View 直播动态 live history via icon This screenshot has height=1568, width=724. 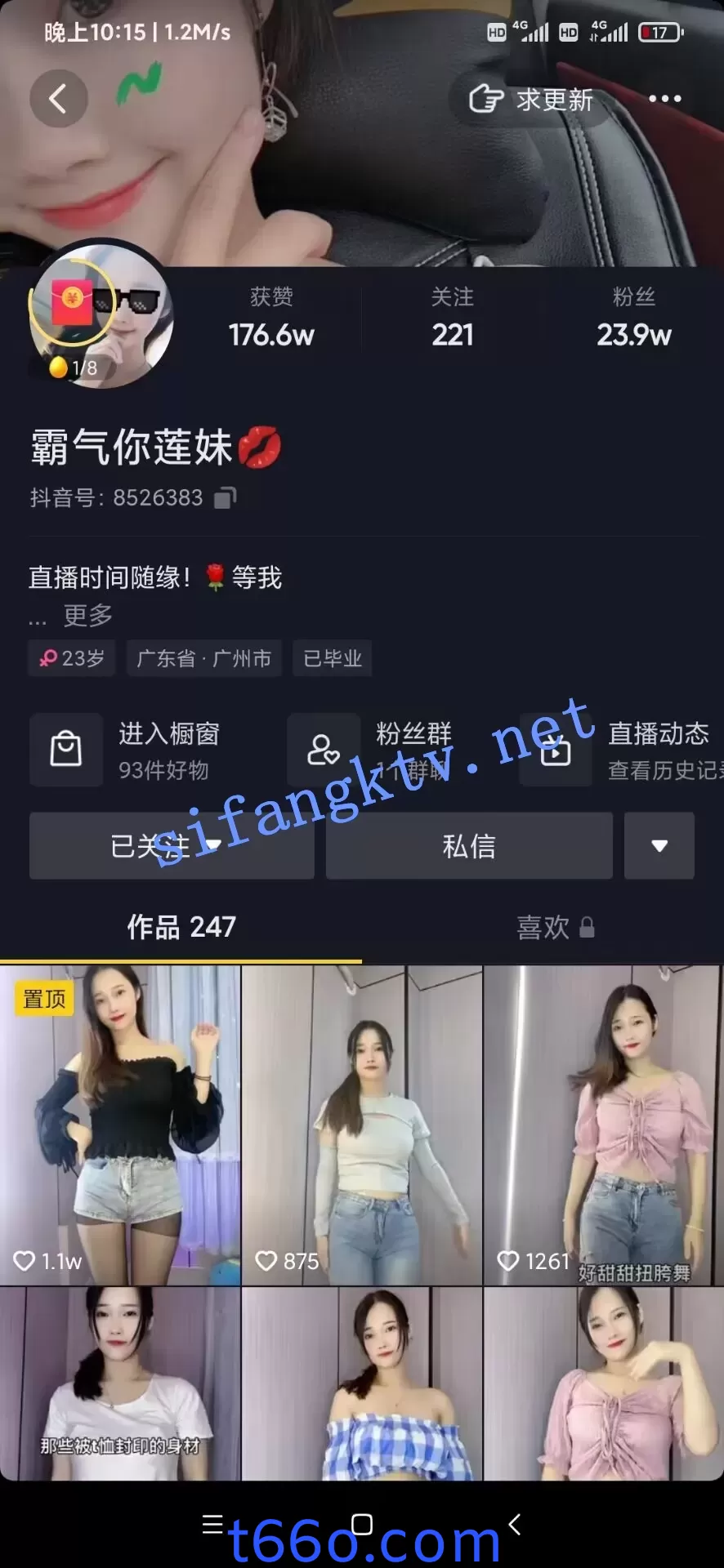556,750
